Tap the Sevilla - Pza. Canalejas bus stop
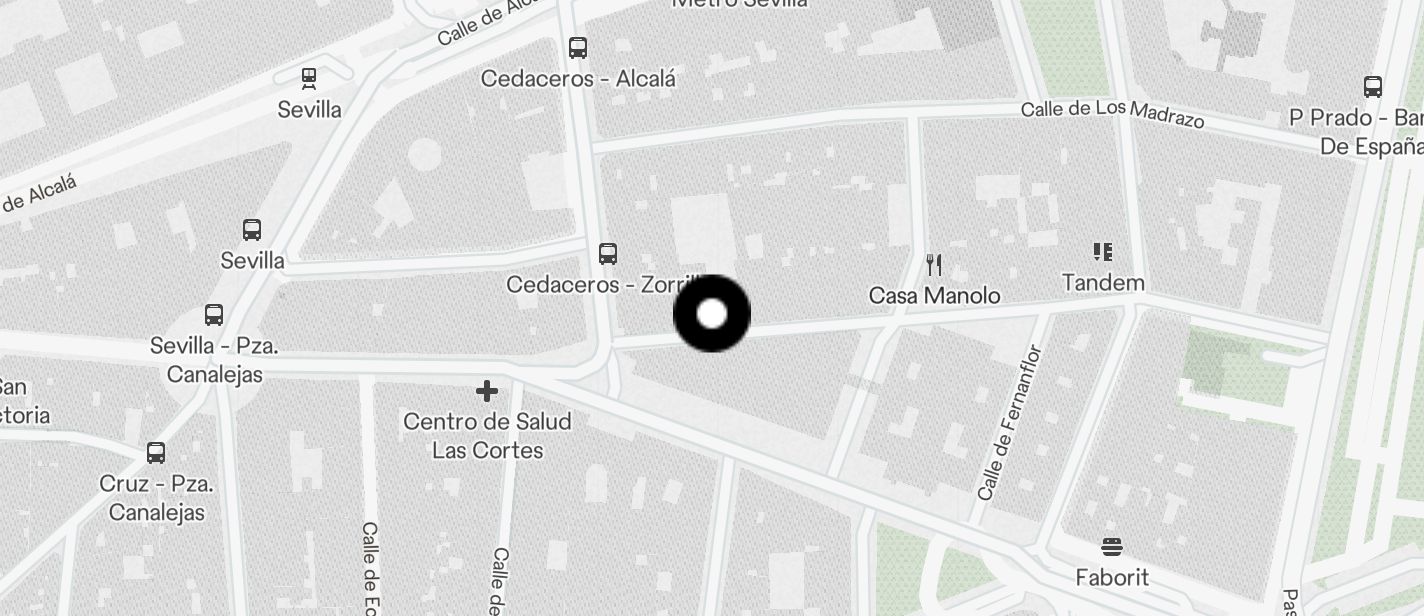1424x616 pixels. point(214,316)
